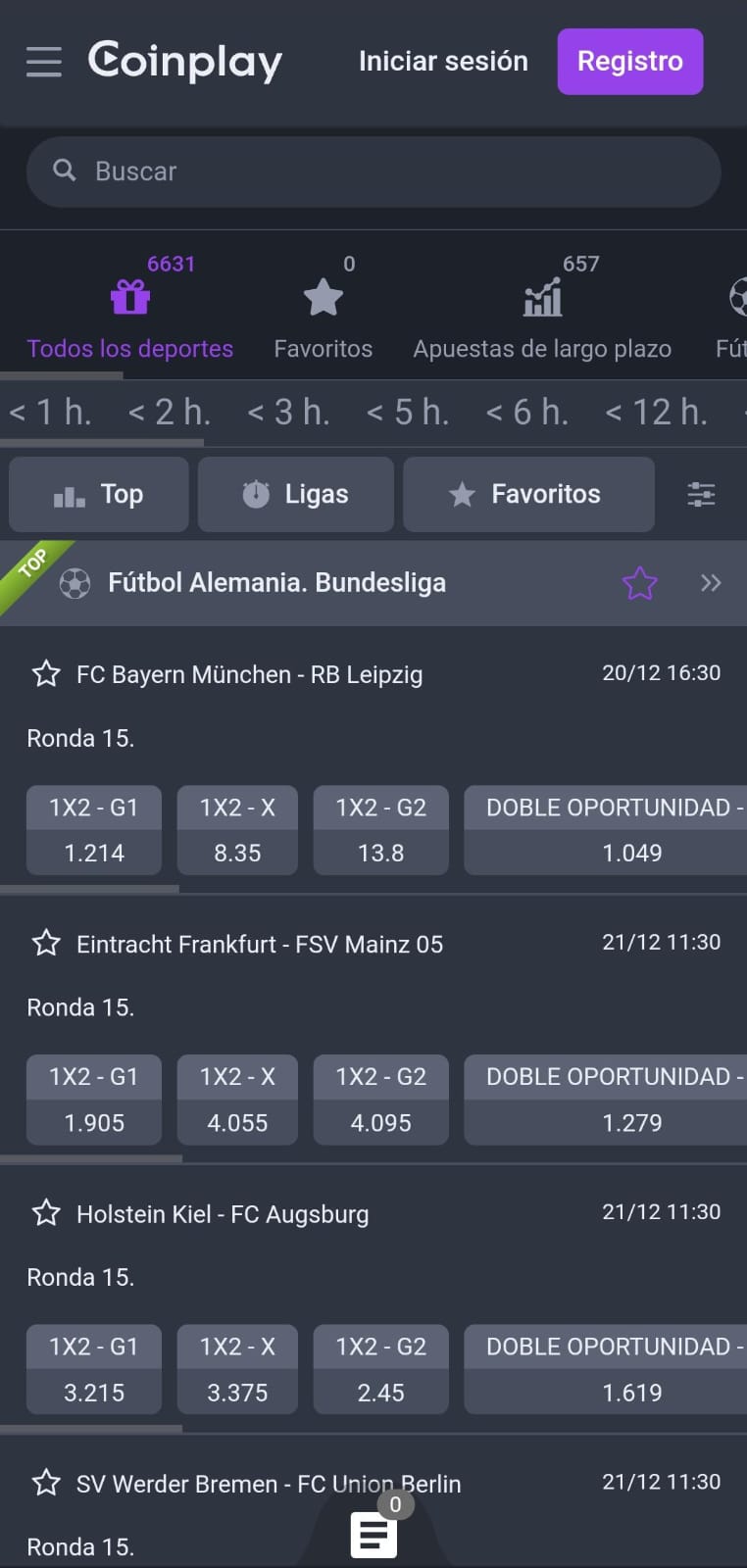Open the Holstein Kiel - FC Augsburg match

223,1214
